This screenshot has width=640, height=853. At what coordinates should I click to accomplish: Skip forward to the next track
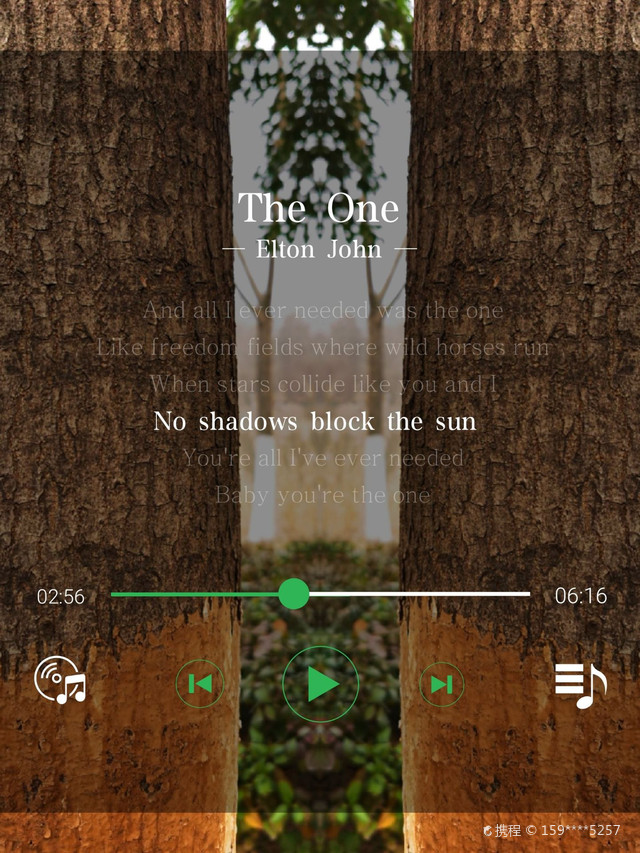[441, 684]
